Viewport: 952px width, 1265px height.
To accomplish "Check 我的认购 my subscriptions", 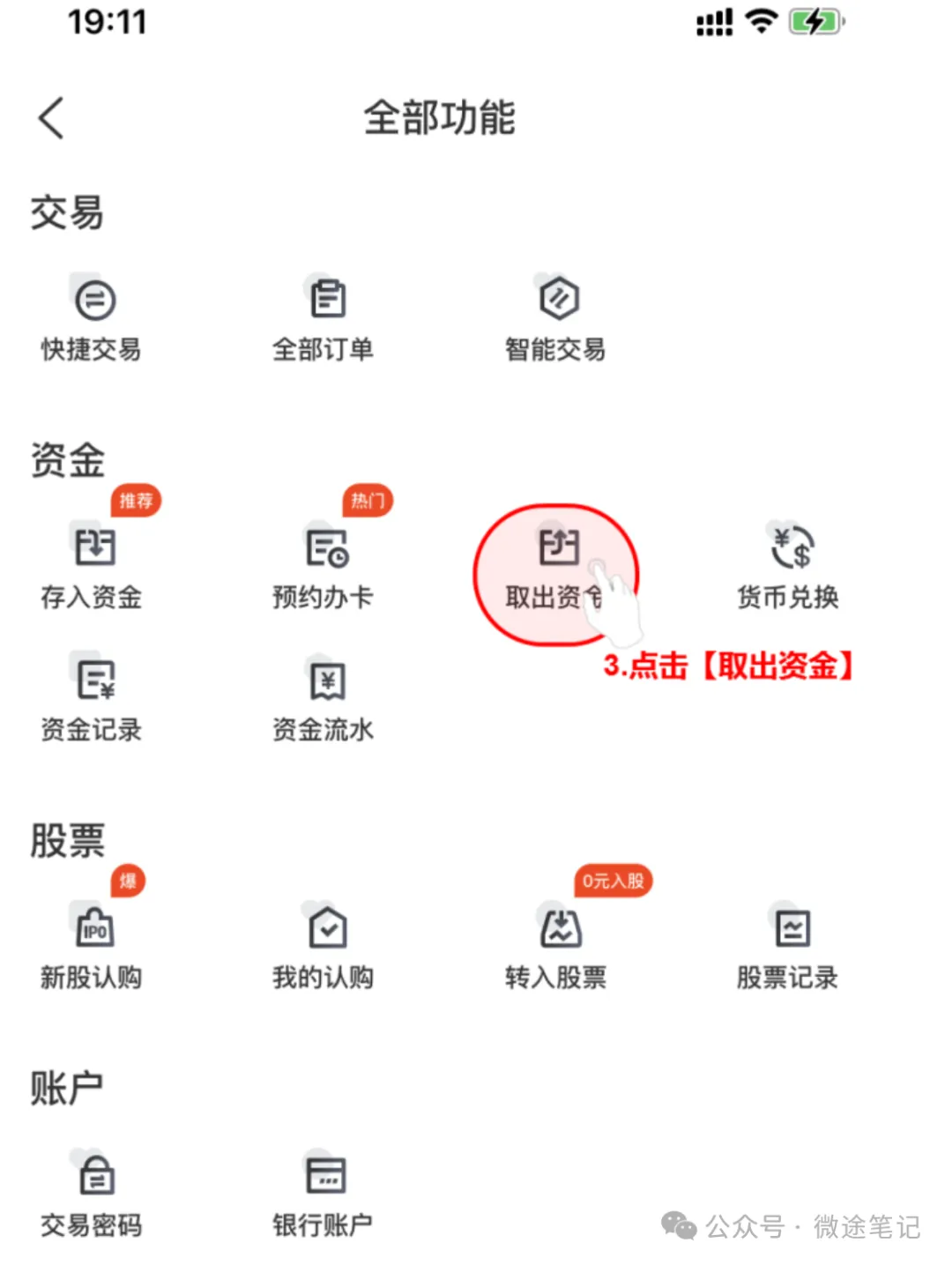I will [x=324, y=947].
